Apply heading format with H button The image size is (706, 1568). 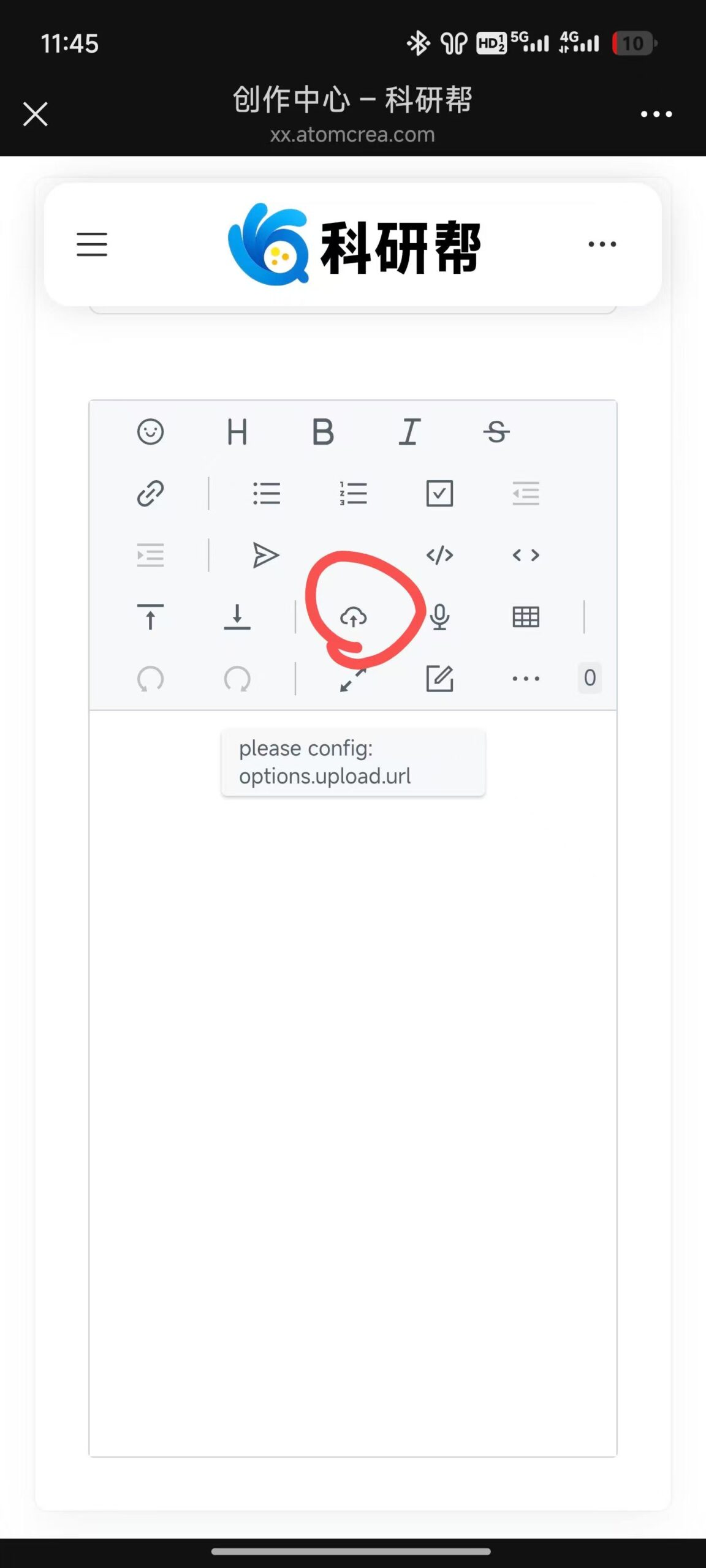coord(237,432)
